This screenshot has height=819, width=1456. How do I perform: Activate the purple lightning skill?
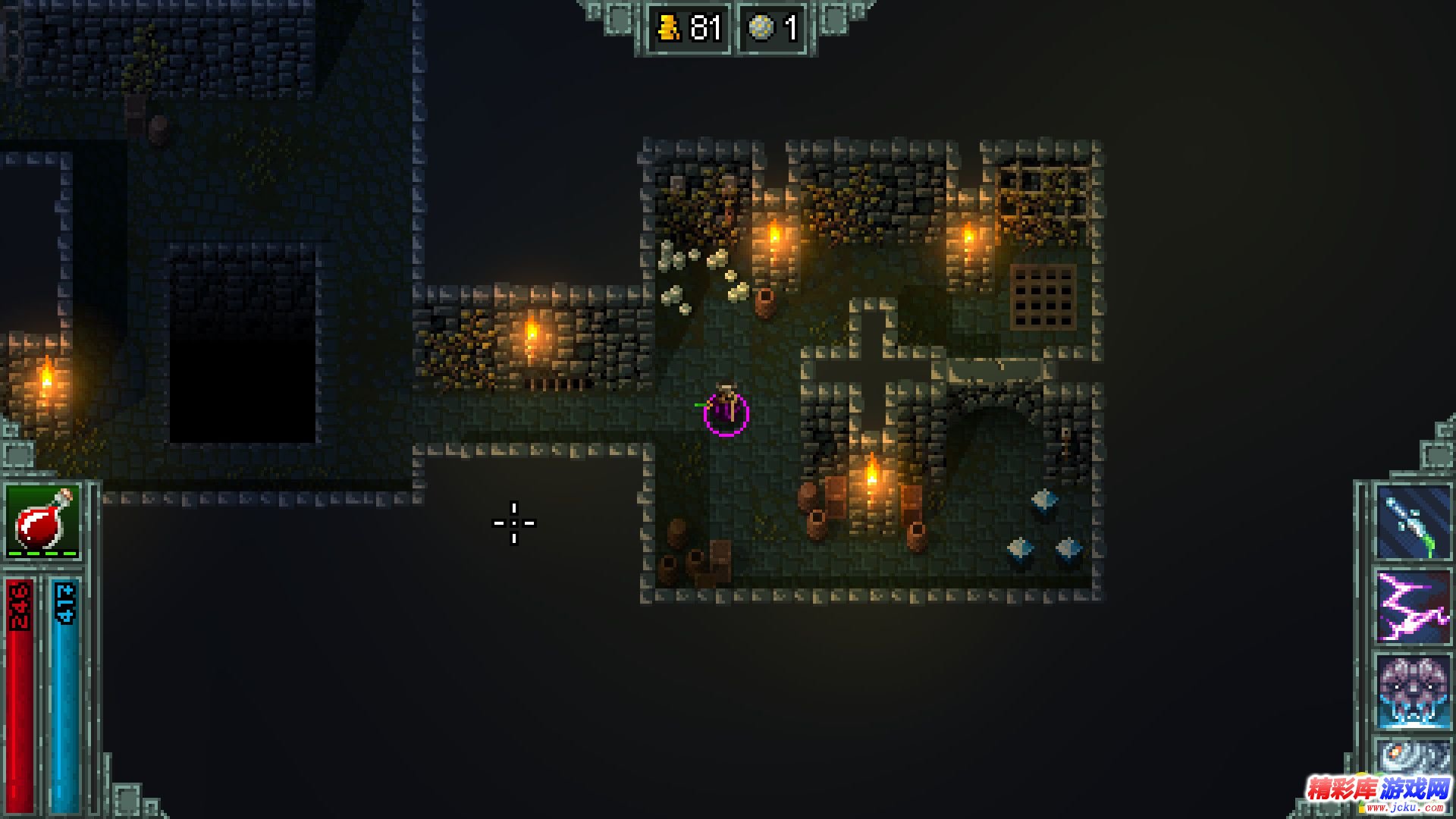[1413, 607]
